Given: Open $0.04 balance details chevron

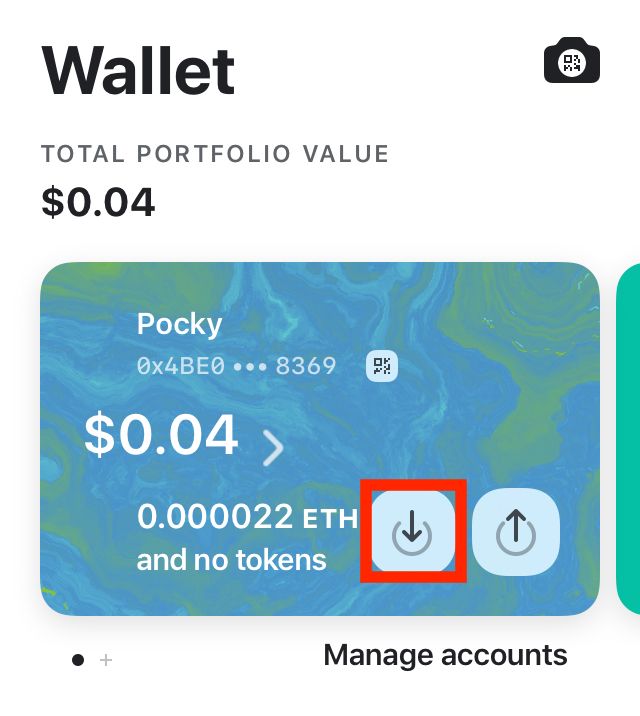Looking at the screenshot, I should pyautogui.click(x=272, y=448).
